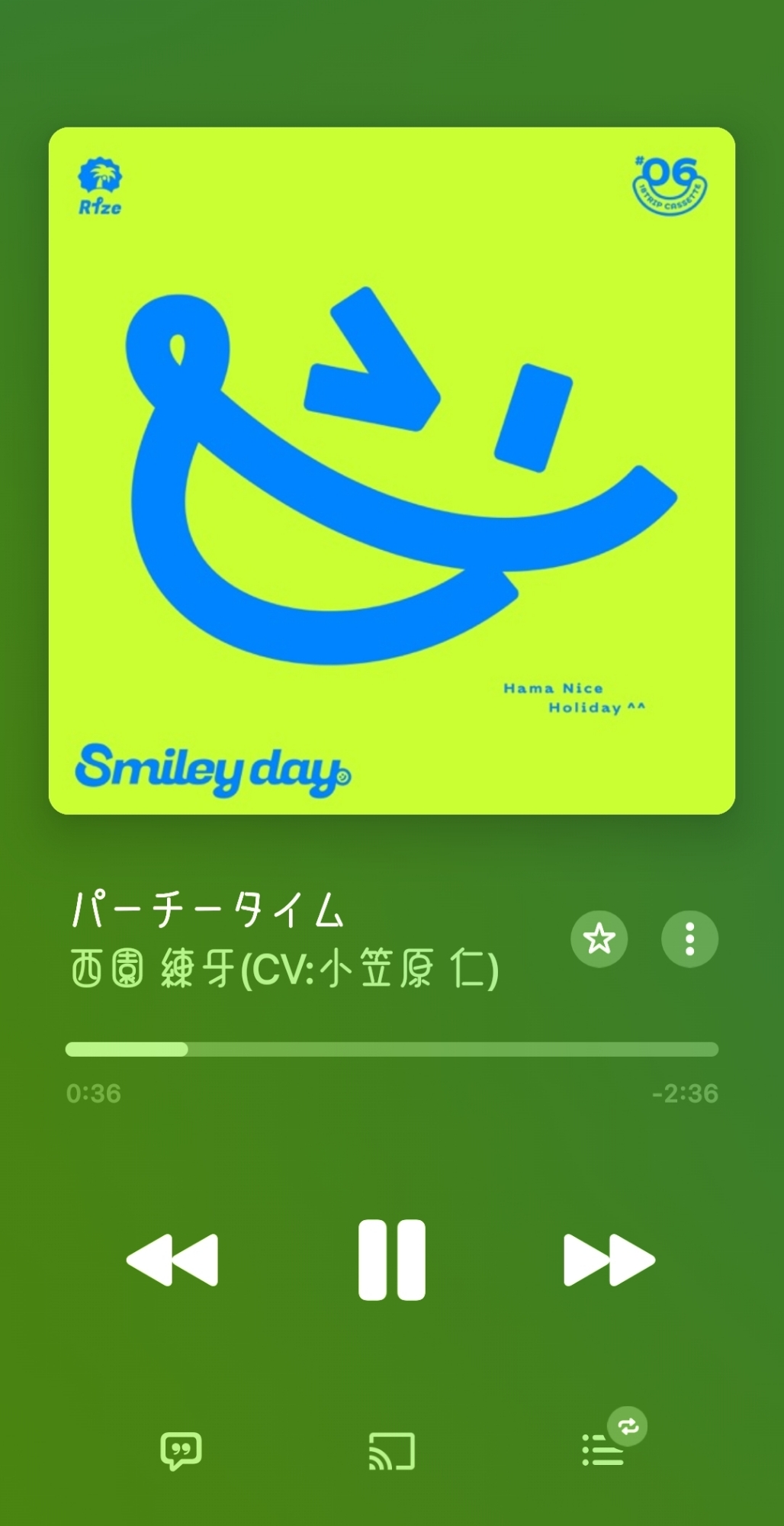
Task: Open the three-dot more options menu
Action: click(689, 938)
